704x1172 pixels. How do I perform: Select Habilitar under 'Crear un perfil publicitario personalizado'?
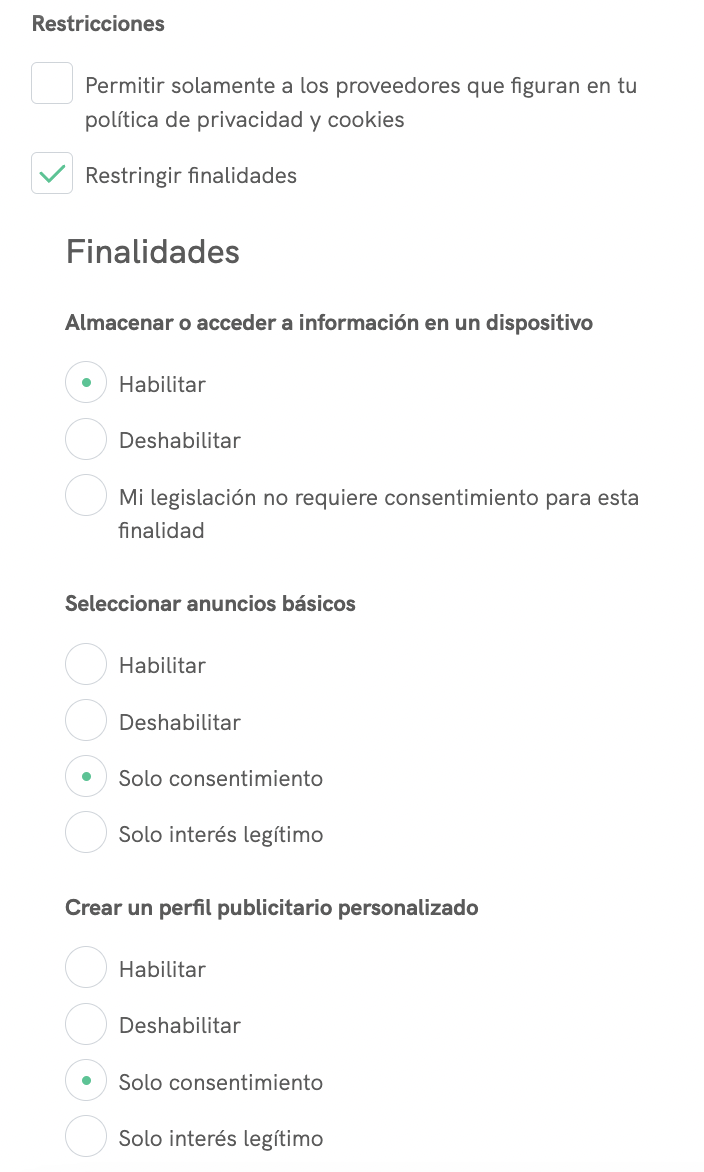click(x=86, y=968)
